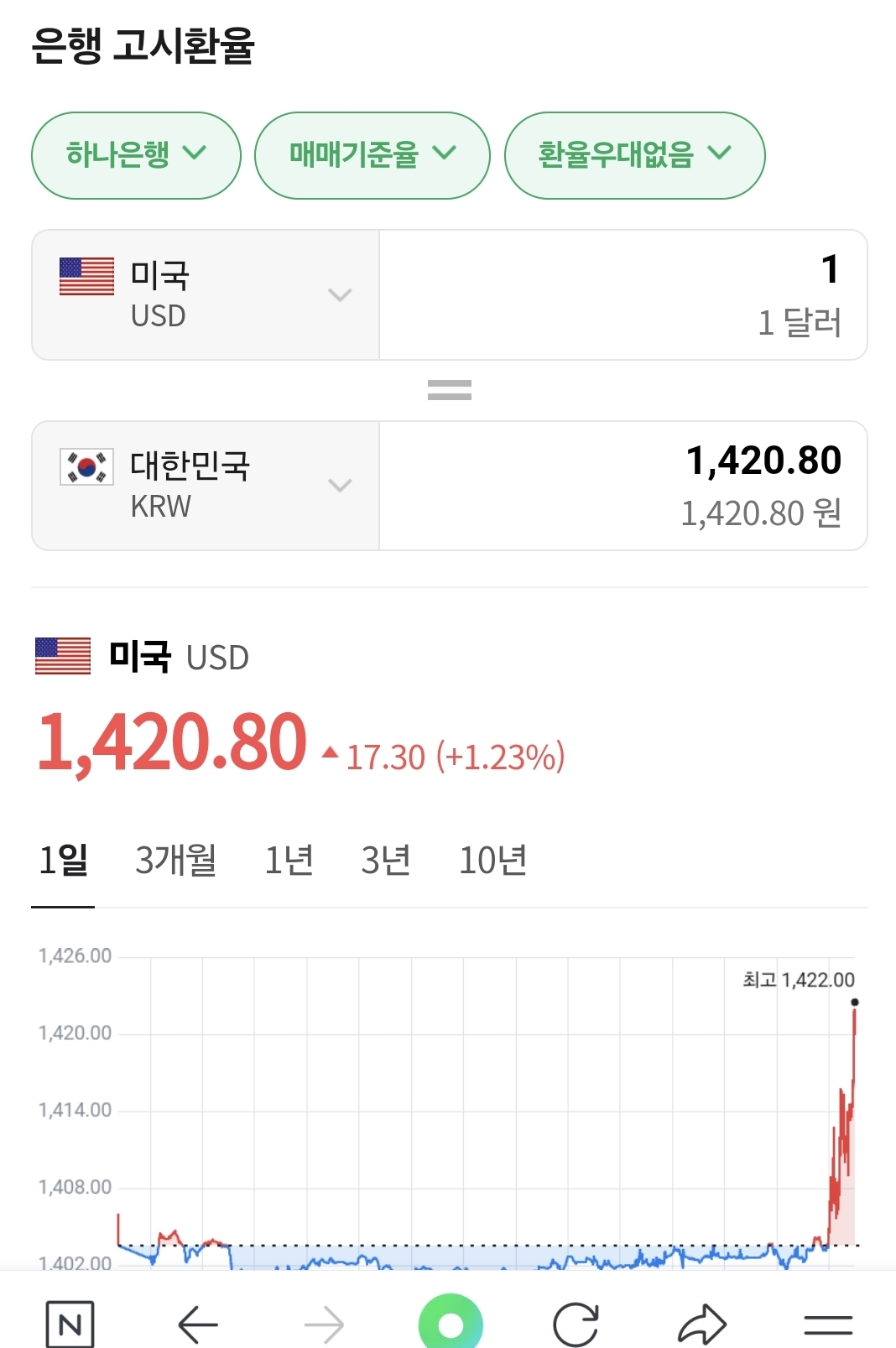Edit the KRW amount field
Viewport: 896px width, 1348px height.
[623, 486]
